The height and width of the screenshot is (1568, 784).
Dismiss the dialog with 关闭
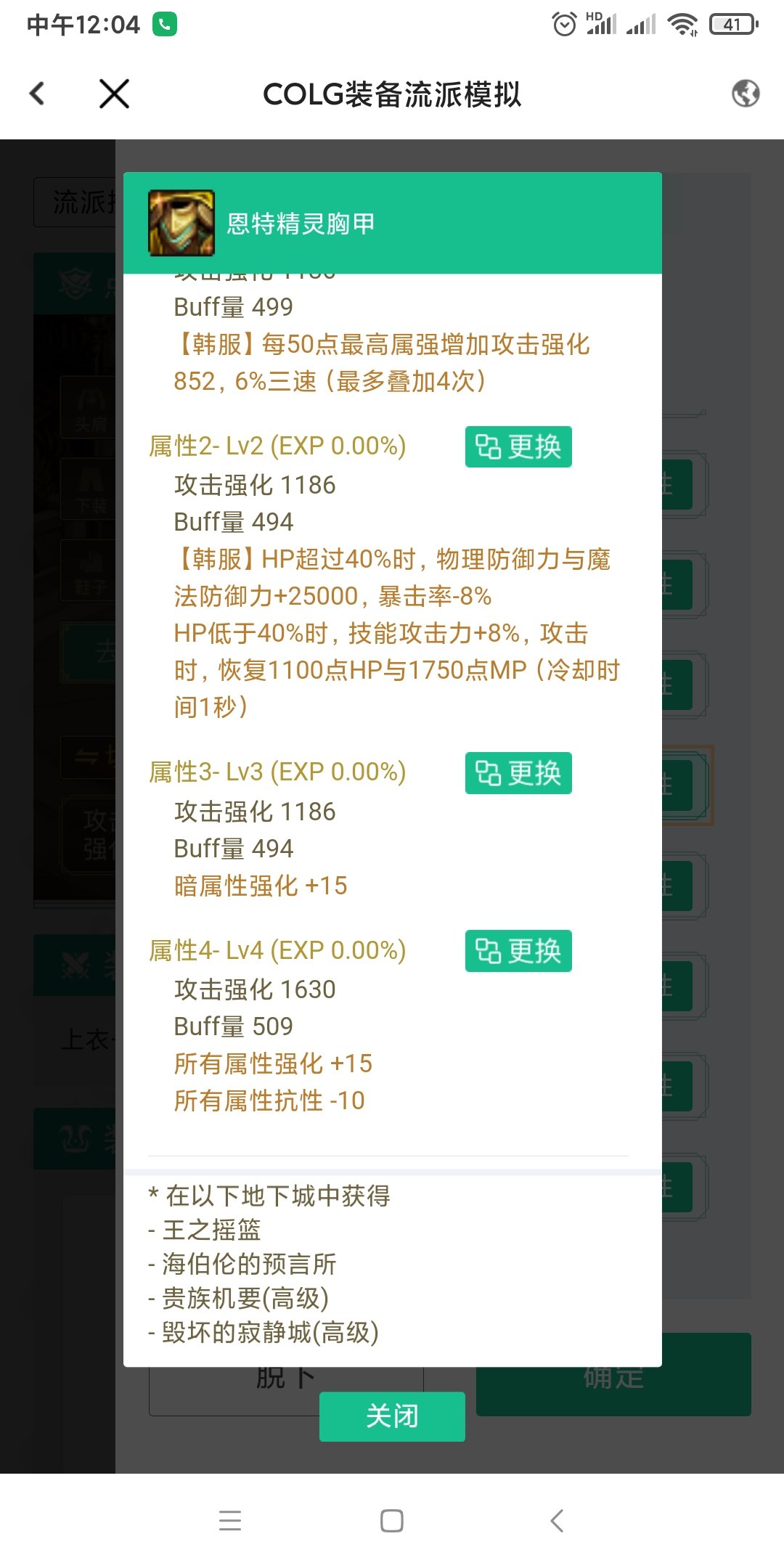point(392,1416)
